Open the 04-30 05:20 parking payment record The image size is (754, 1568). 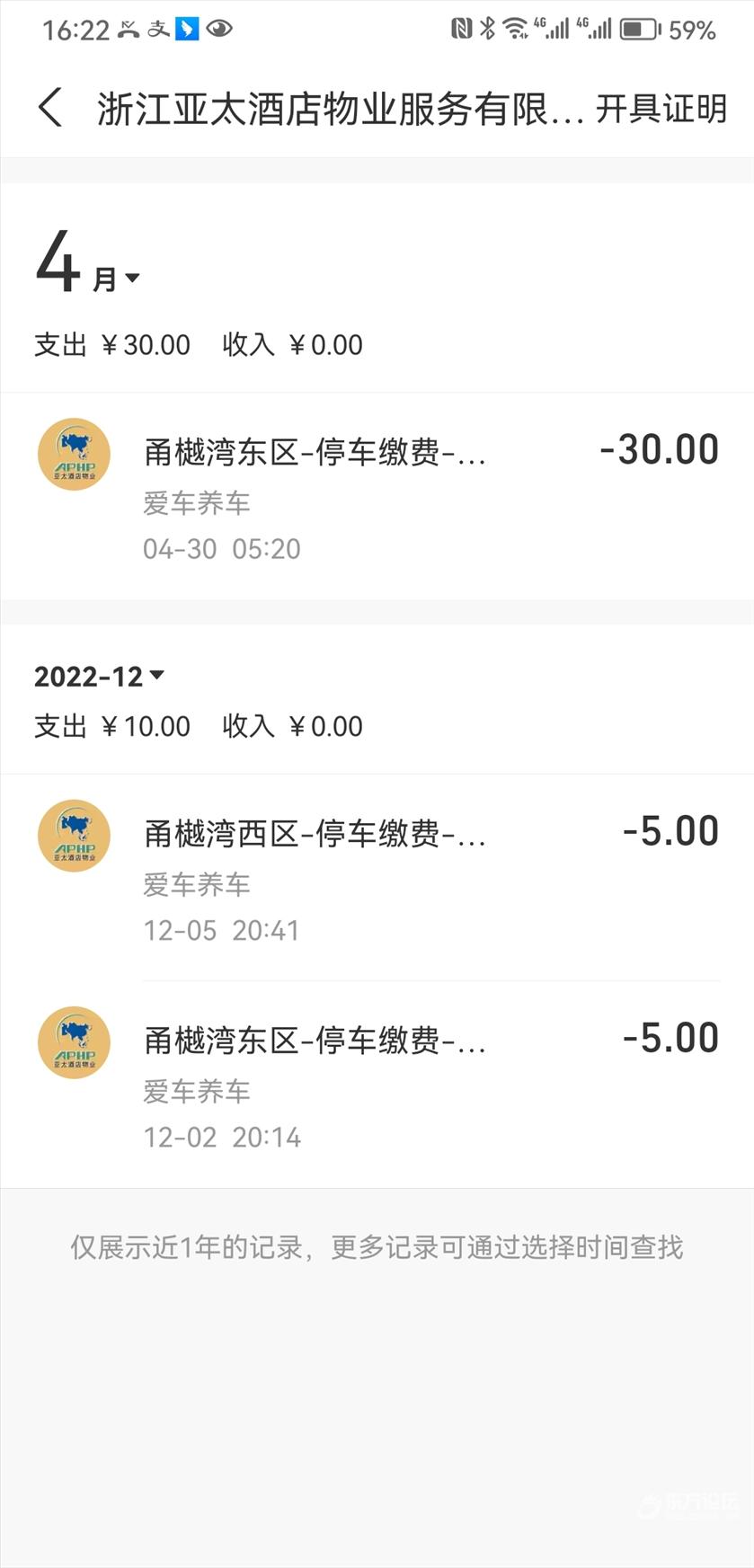click(377, 496)
